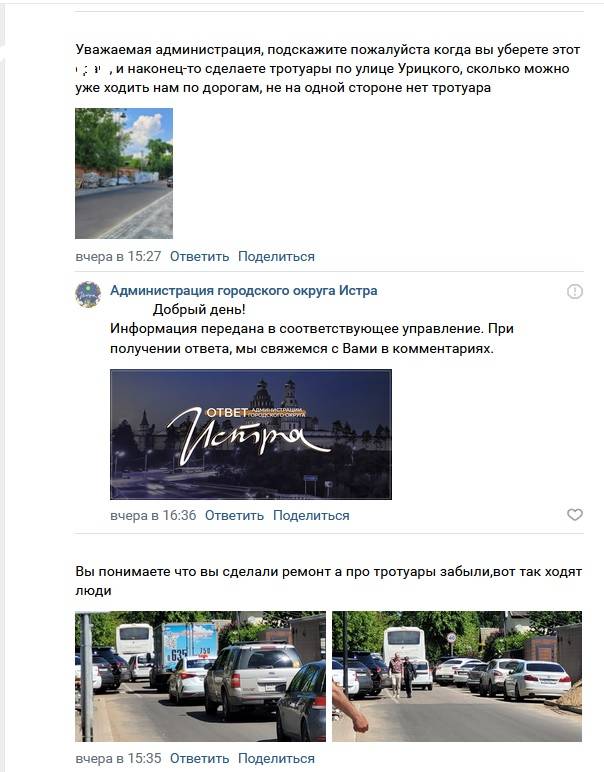Open Администрация городского округа Истра profile name
604x772 pixels.
pos(244,290)
